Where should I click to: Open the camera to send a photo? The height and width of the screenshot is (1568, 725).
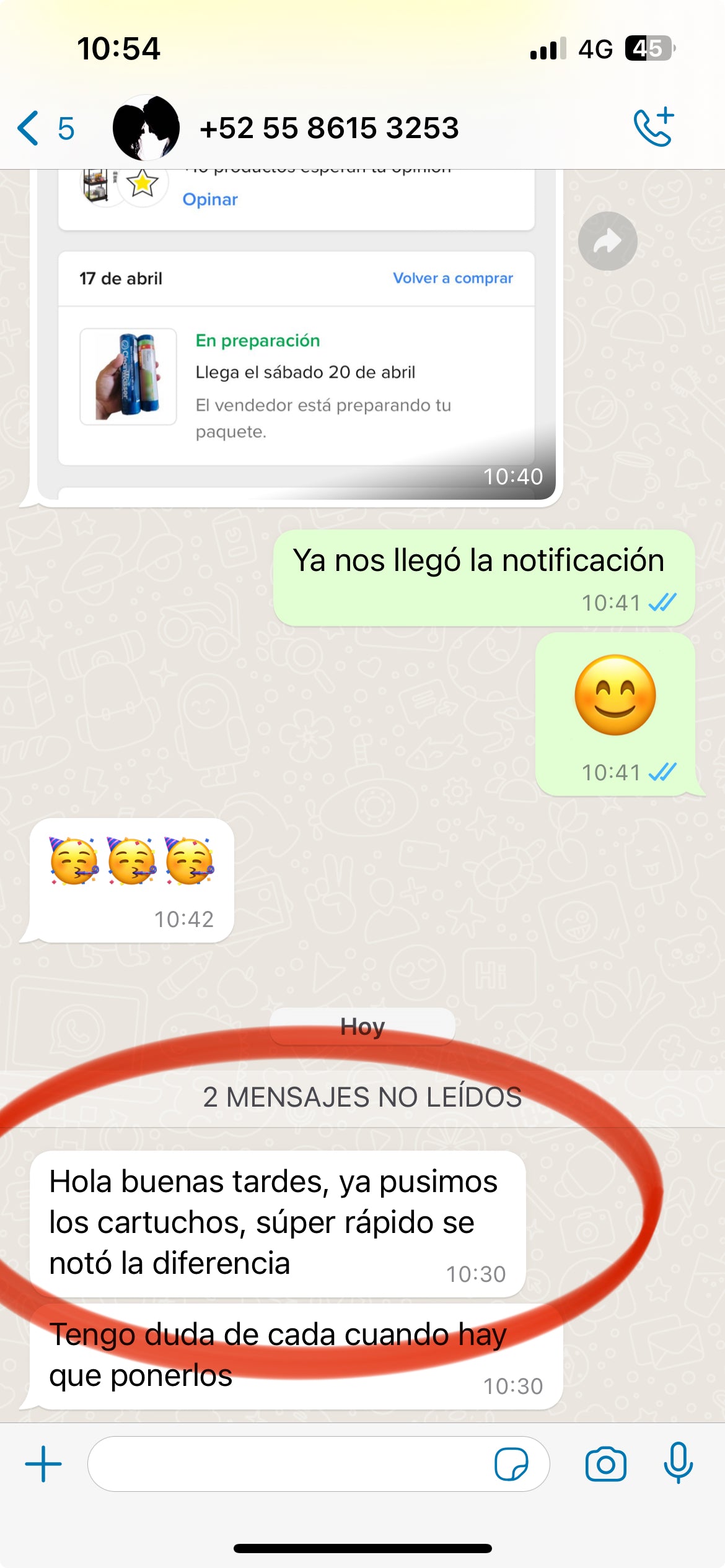click(x=605, y=1464)
